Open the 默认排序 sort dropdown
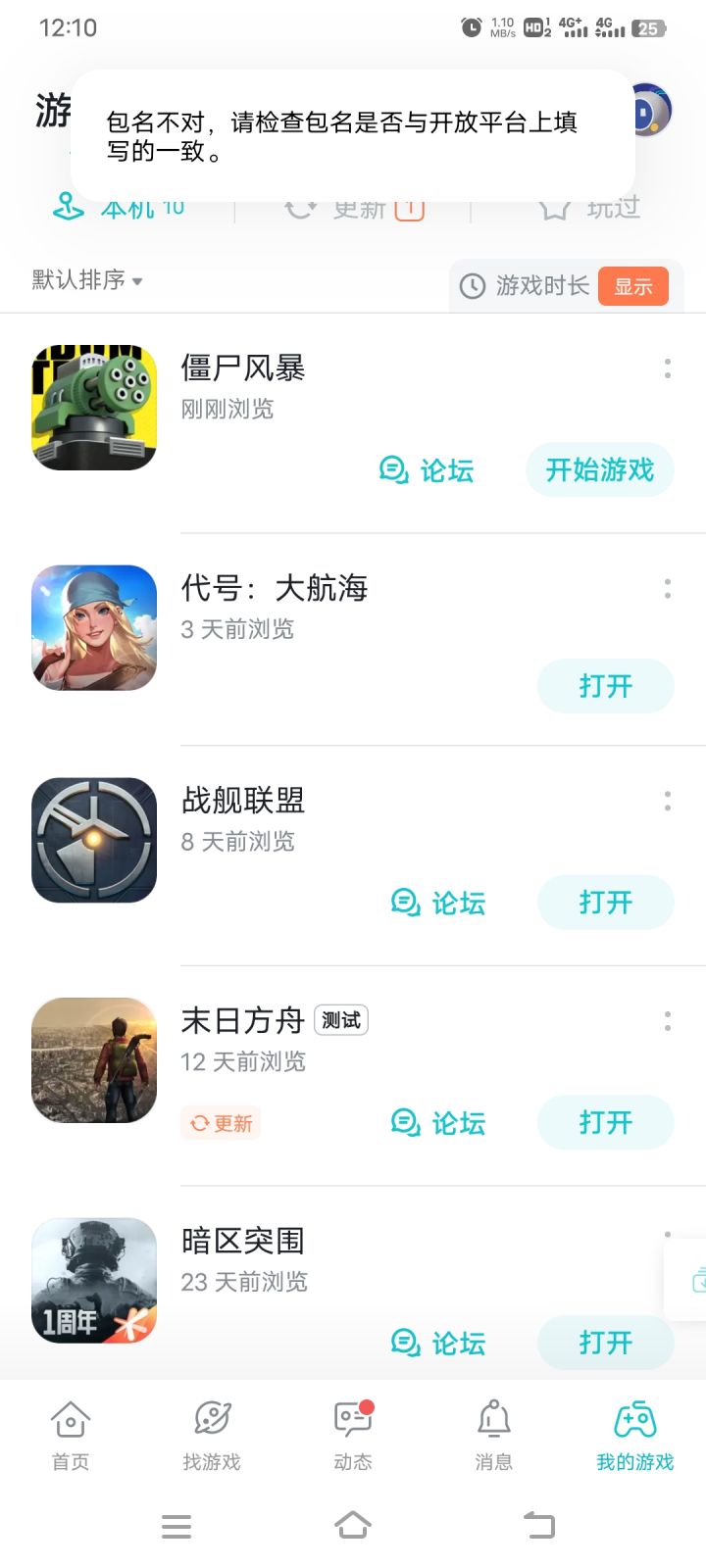Image resolution: width=706 pixels, height=1568 pixels. click(87, 280)
